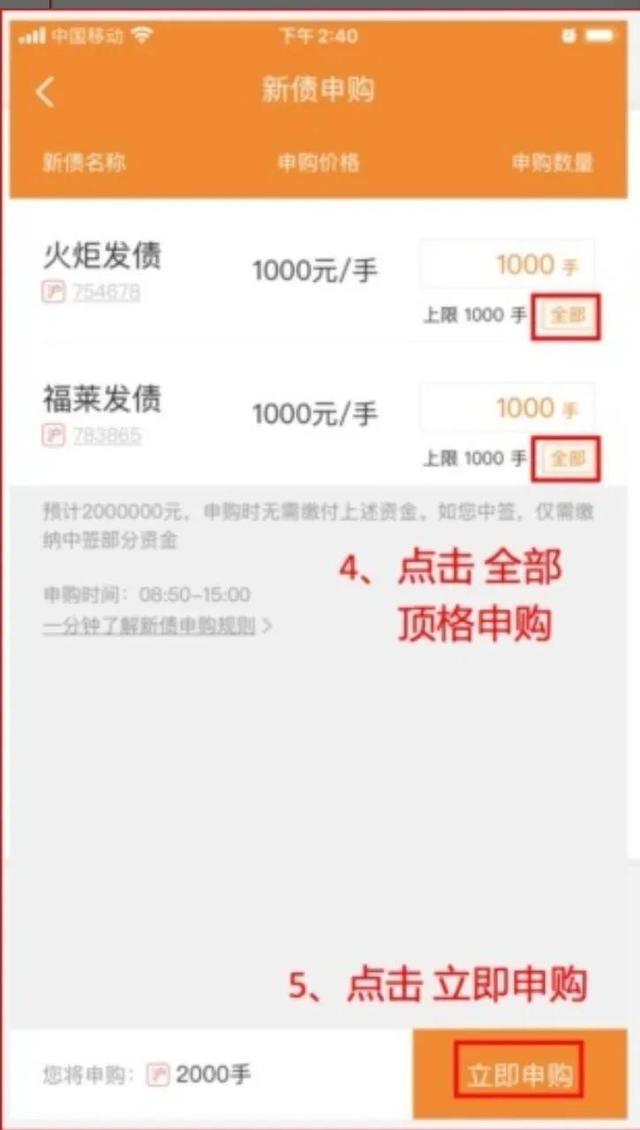Image resolution: width=640 pixels, height=1130 pixels.
Task: Open bond code 783865 link
Action: click(x=106, y=435)
